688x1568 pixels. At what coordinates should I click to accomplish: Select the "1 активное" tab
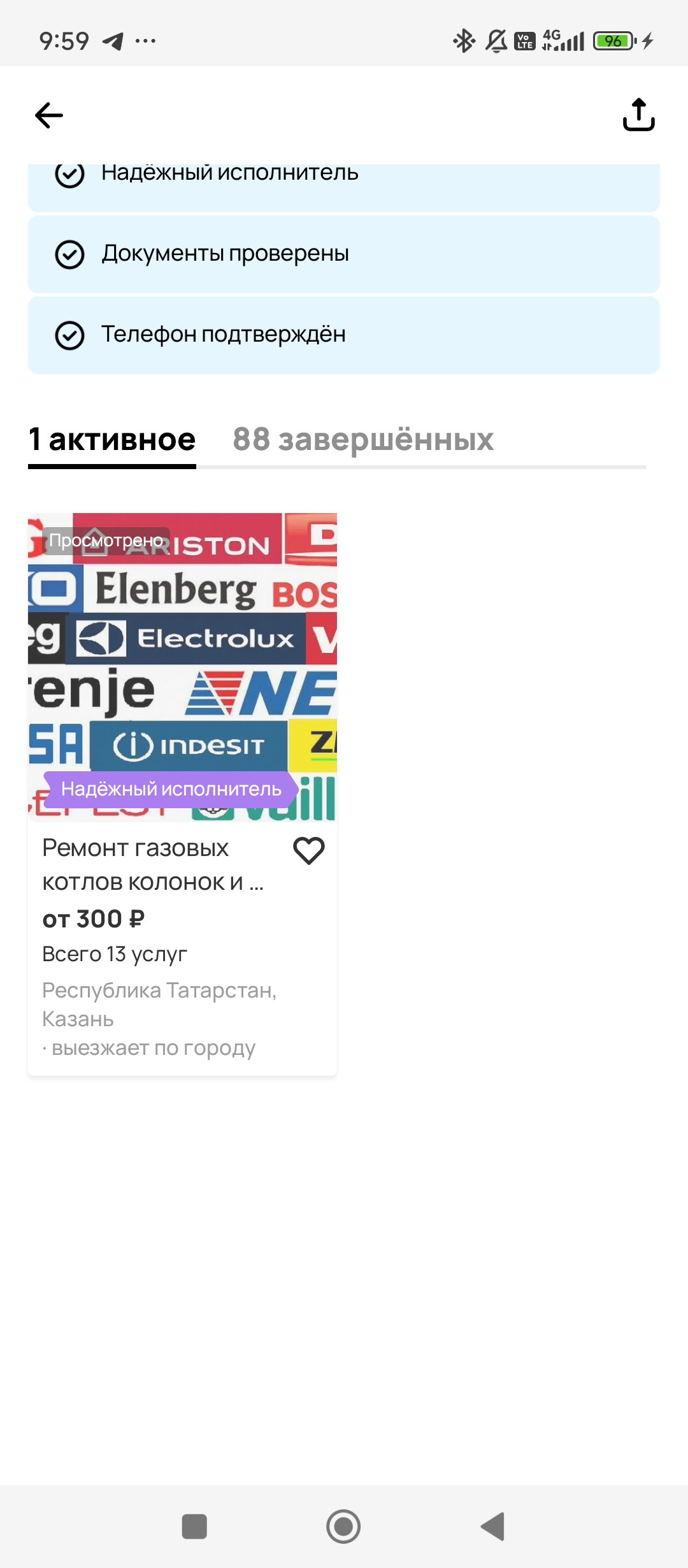point(112,440)
